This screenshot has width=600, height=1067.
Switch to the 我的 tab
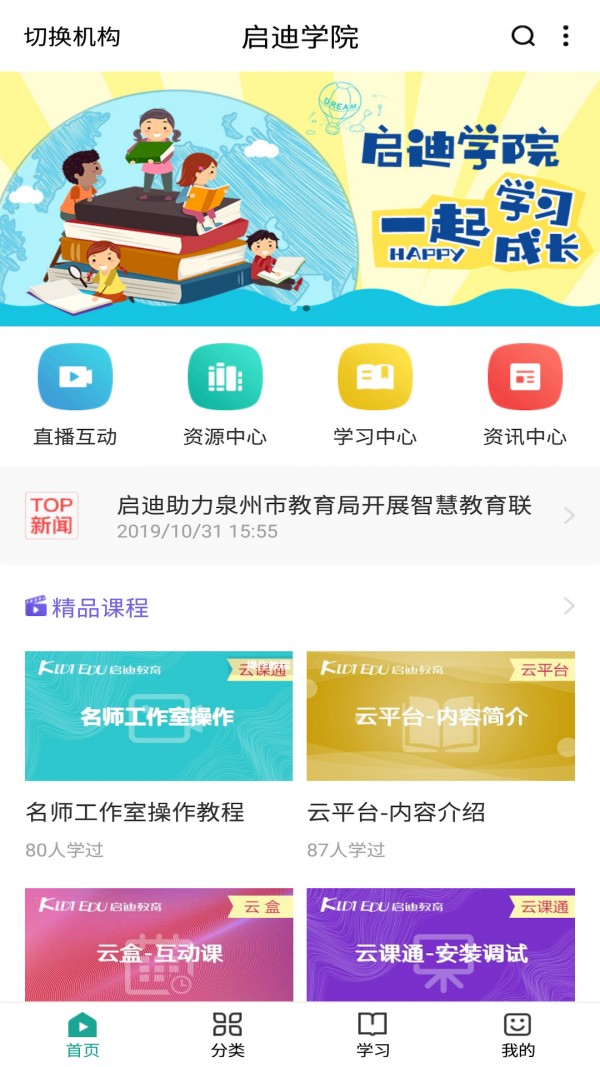(x=517, y=1035)
